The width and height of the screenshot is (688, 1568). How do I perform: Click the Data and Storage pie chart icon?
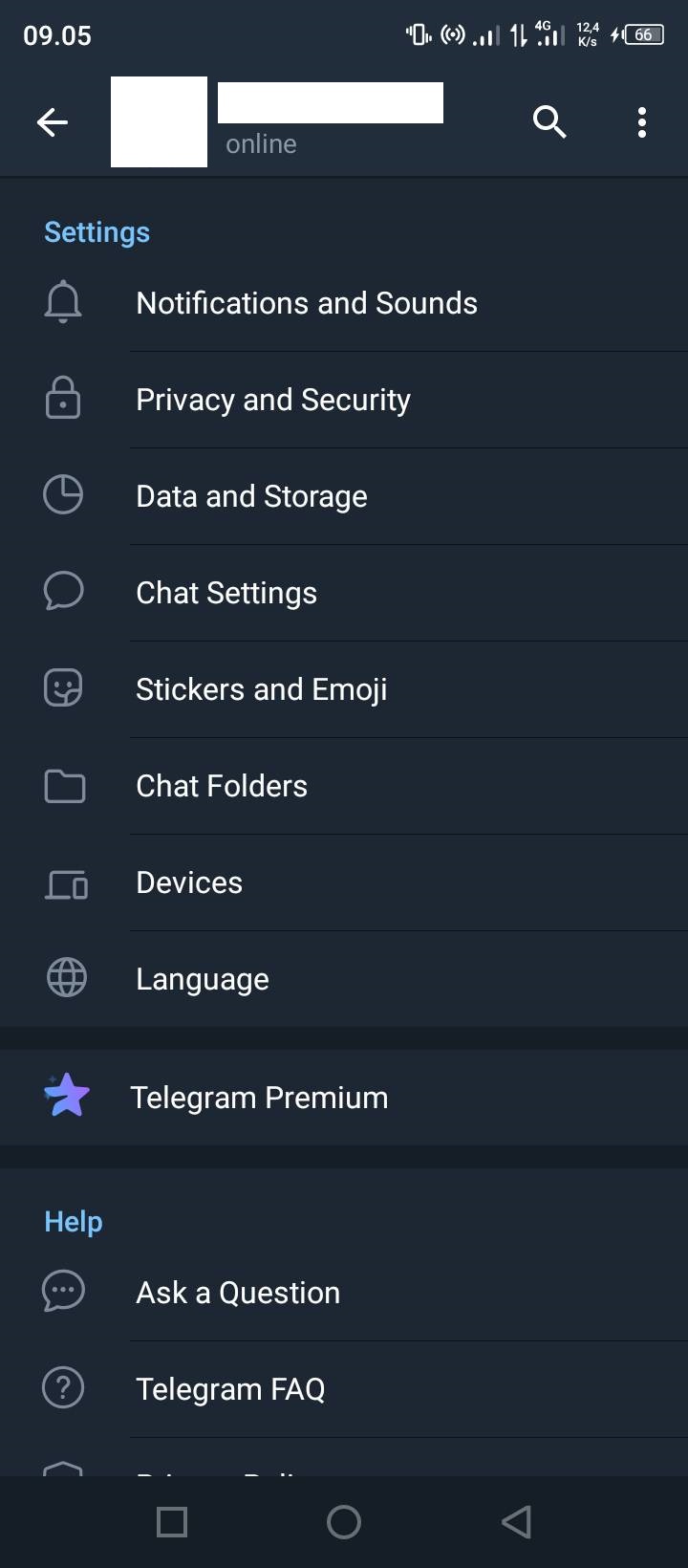point(62,495)
